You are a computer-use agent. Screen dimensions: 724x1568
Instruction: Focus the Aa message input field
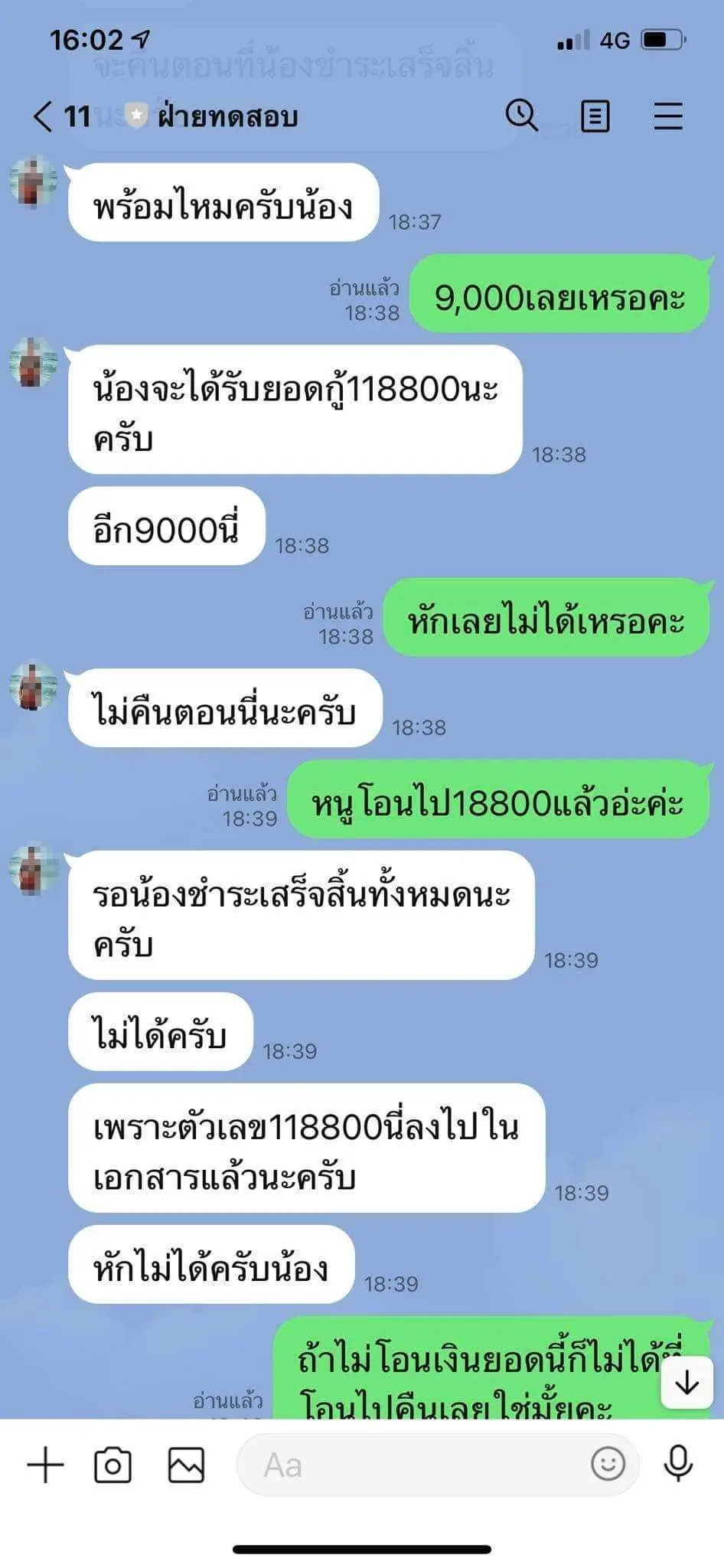tap(413, 1465)
